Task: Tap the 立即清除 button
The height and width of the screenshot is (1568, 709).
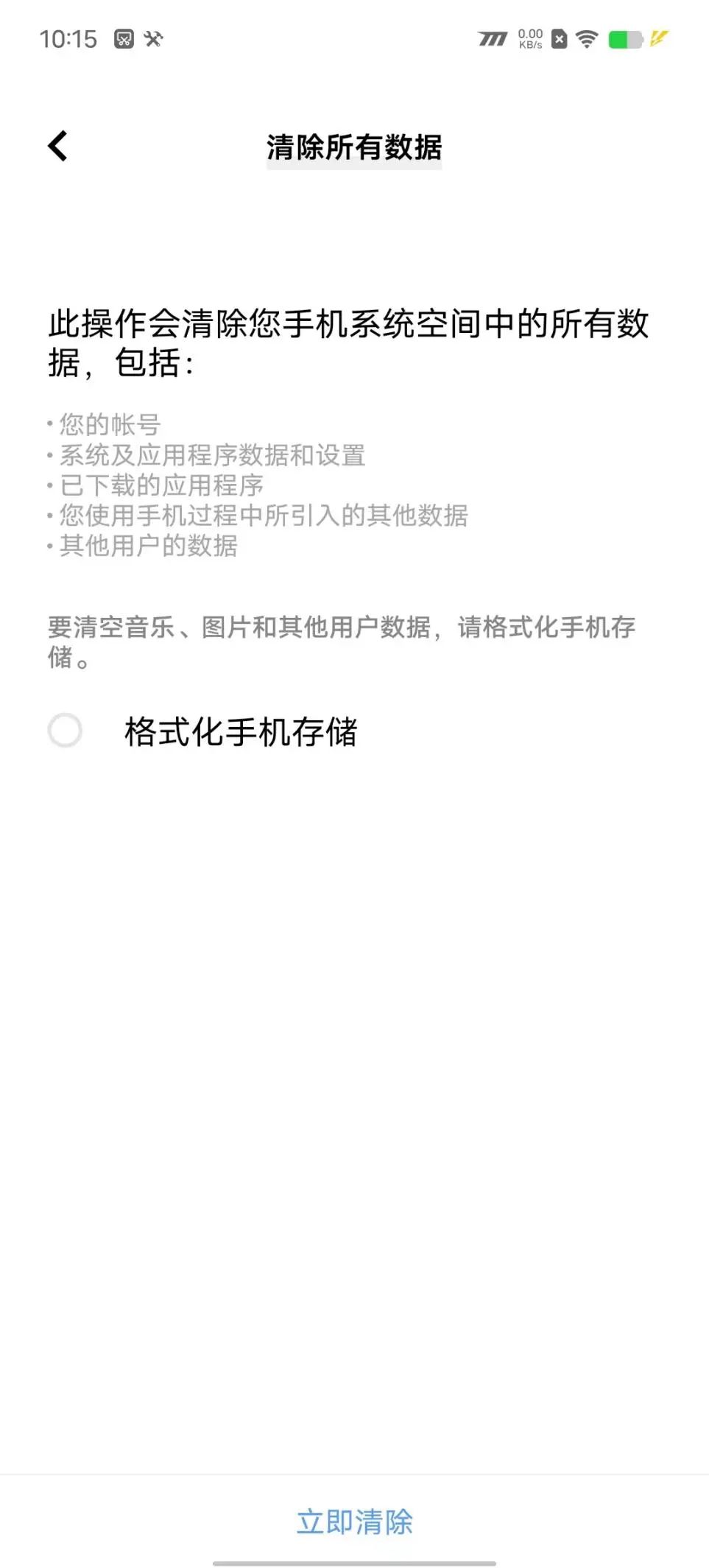Action: (354, 1522)
